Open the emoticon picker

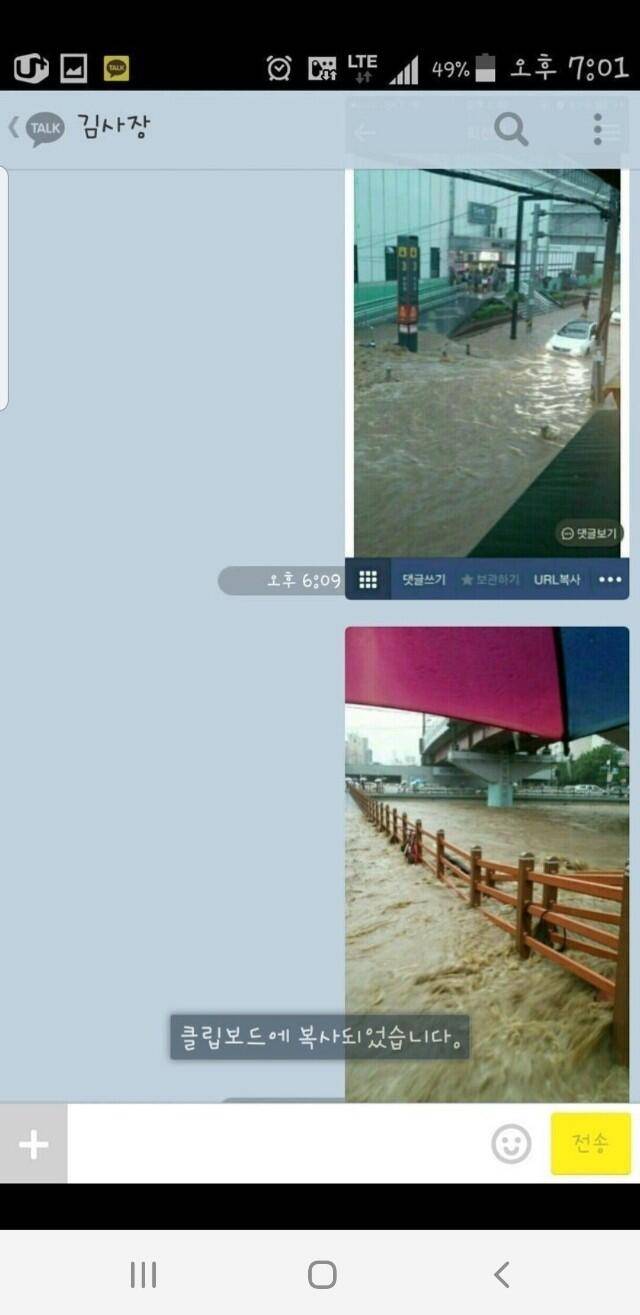(511, 1144)
